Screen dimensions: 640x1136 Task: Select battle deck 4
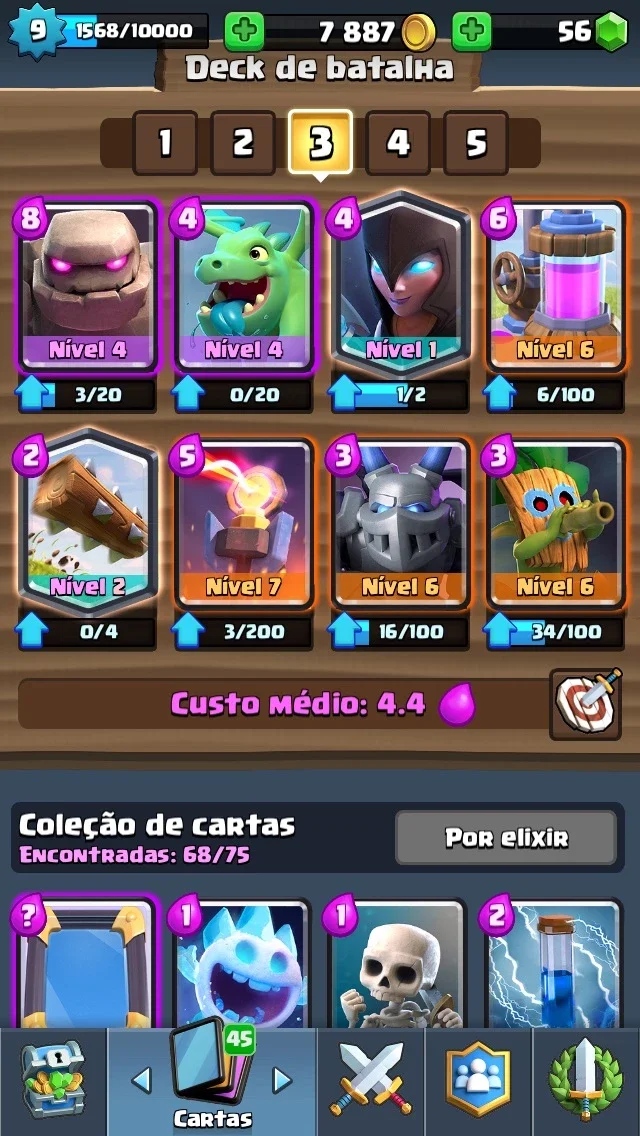point(398,143)
